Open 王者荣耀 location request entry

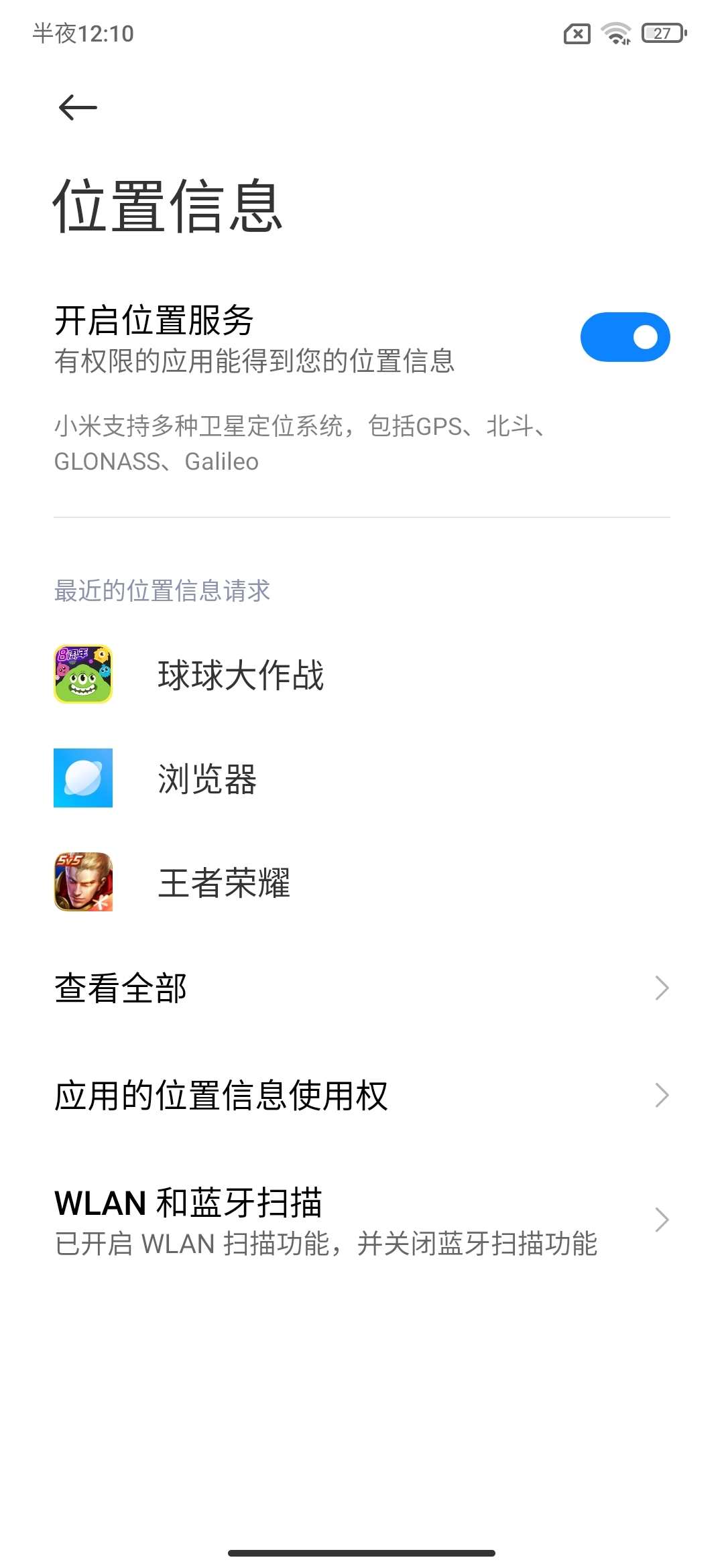click(224, 883)
